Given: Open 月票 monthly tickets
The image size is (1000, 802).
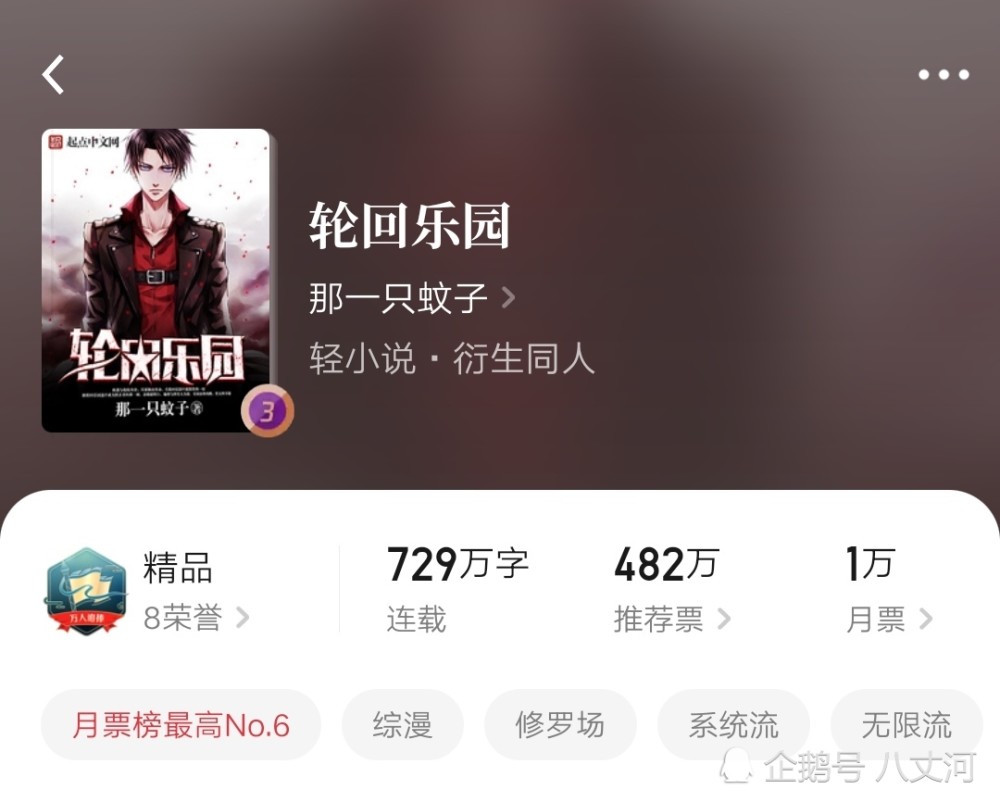Looking at the screenshot, I should [x=888, y=619].
